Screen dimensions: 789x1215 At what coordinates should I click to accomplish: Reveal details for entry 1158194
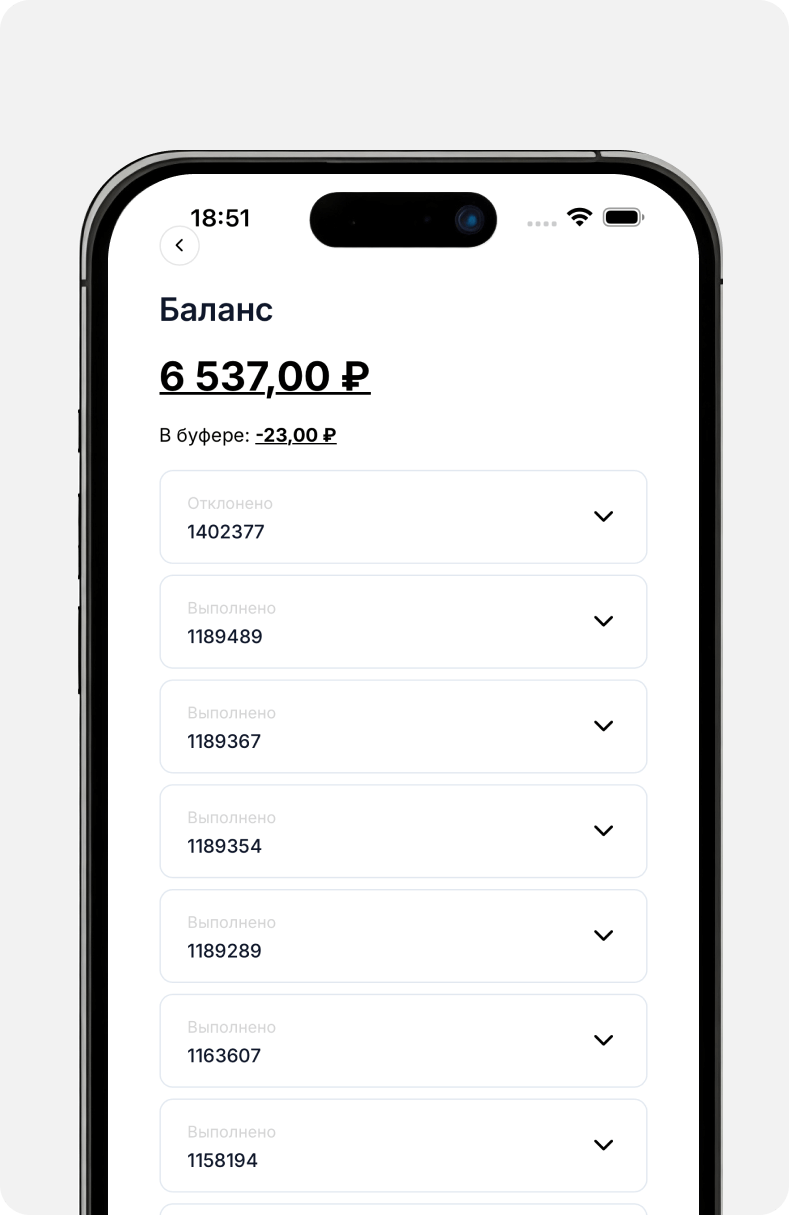pyautogui.click(x=603, y=1145)
